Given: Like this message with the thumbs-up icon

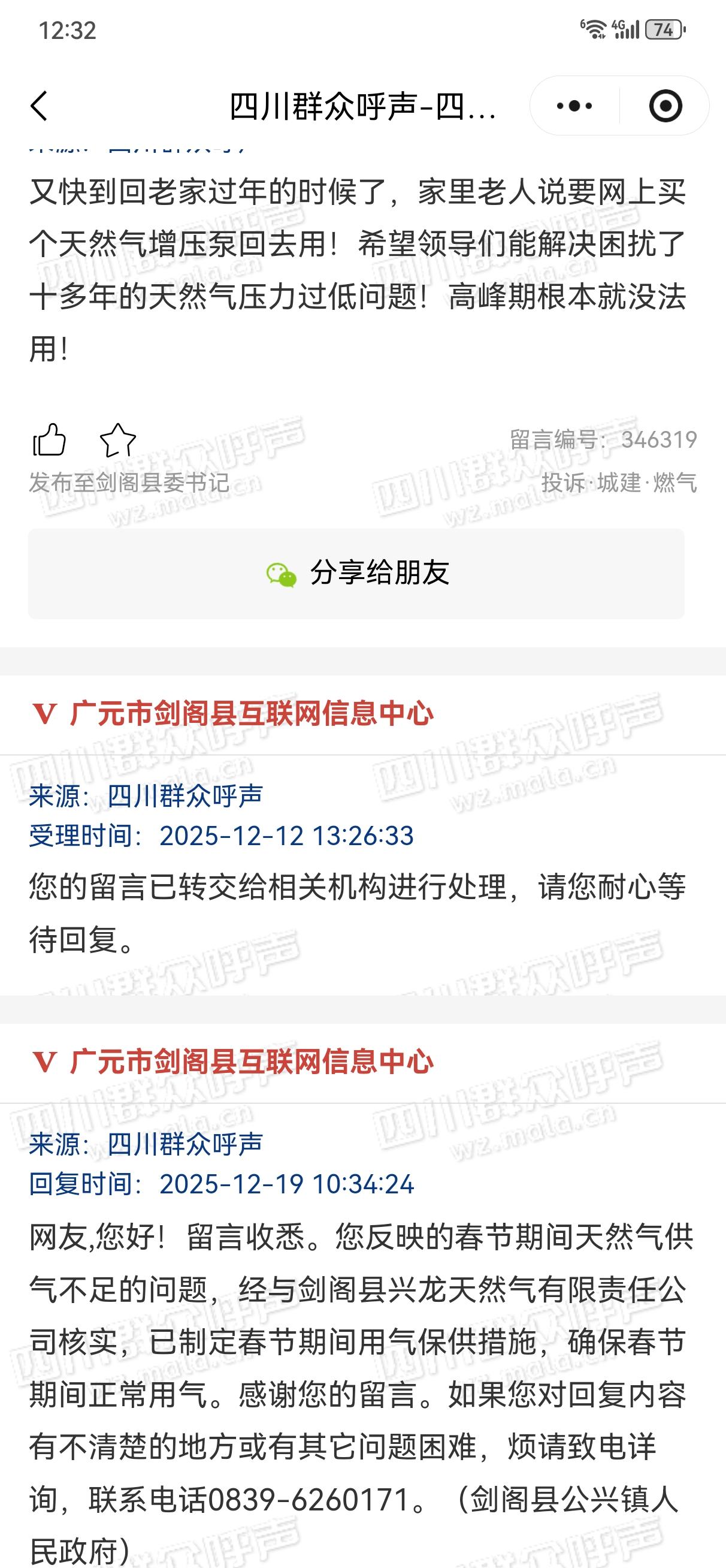Looking at the screenshot, I should [x=49, y=439].
